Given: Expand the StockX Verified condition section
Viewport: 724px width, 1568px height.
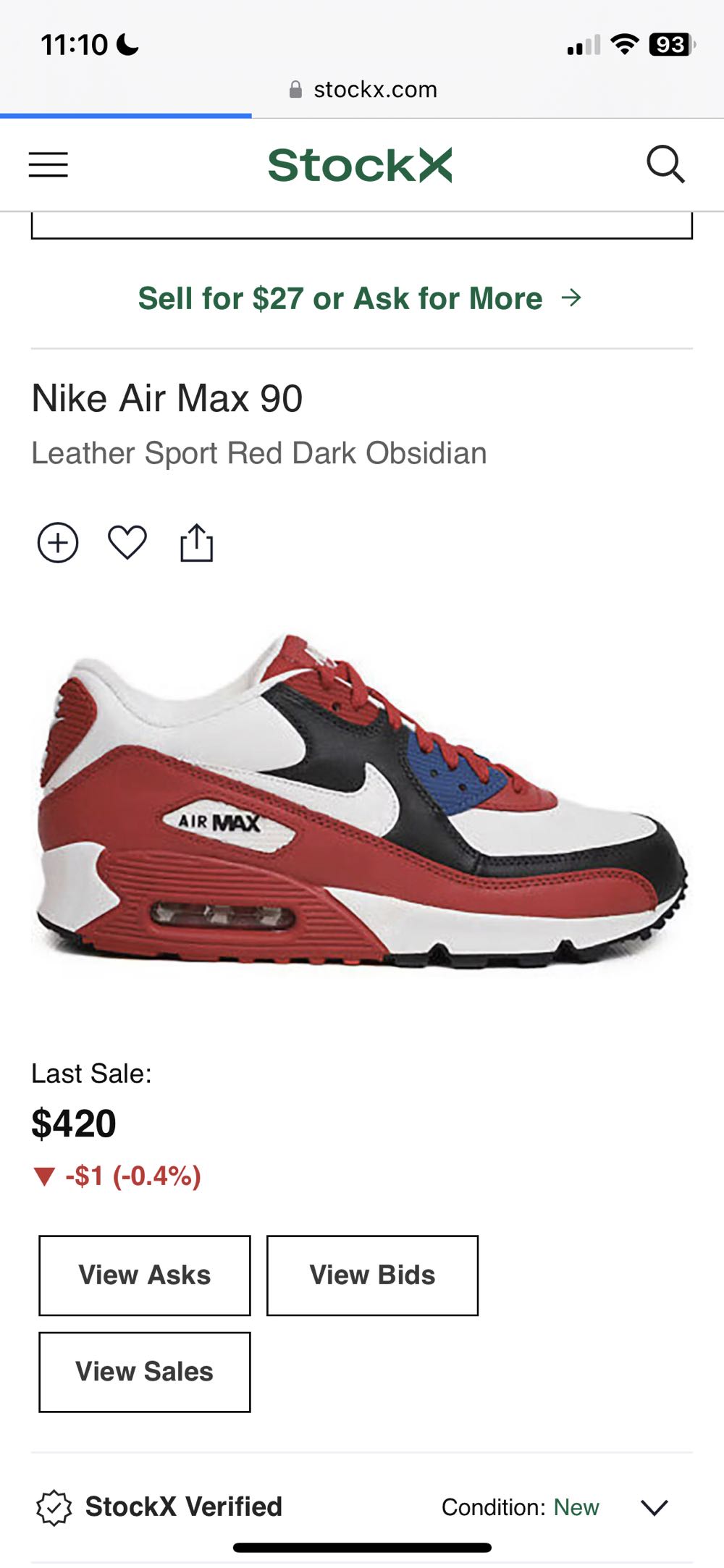Looking at the screenshot, I should tap(654, 1506).
